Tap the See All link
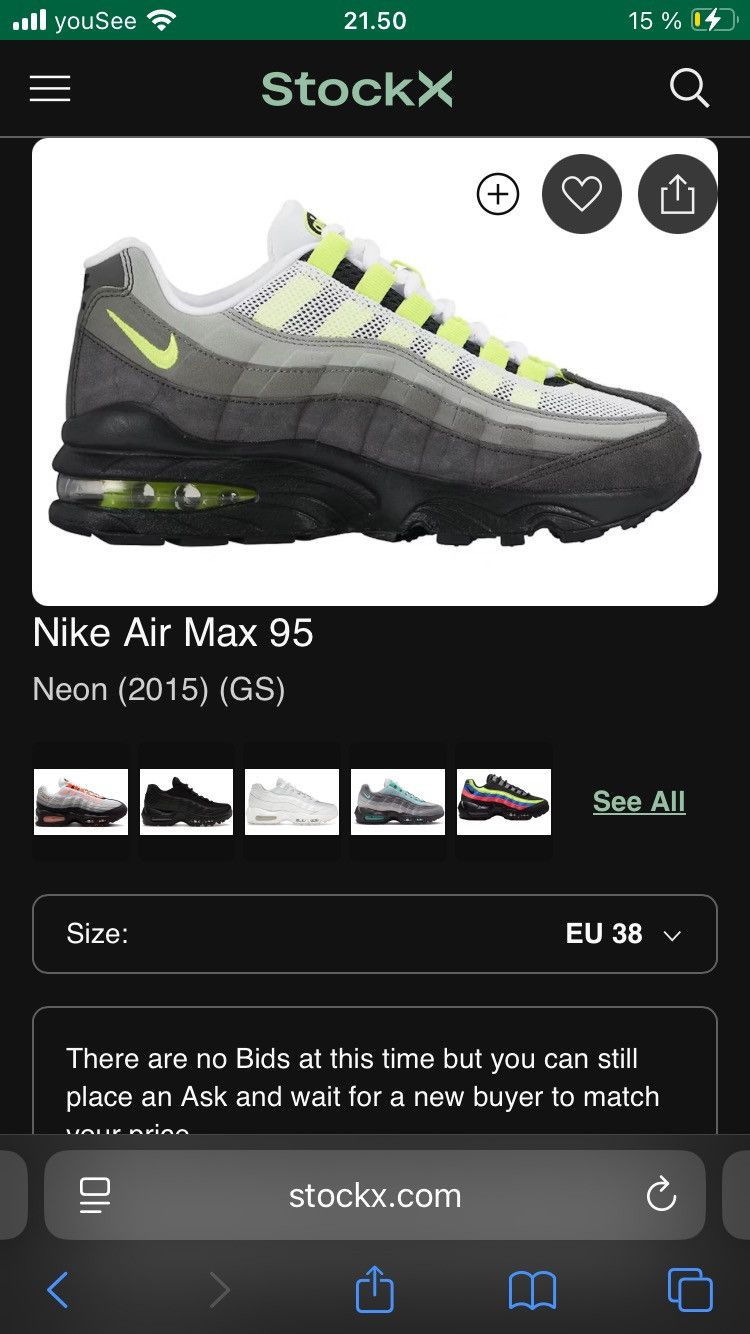The height and width of the screenshot is (1334, 750). tap(639, 801)
